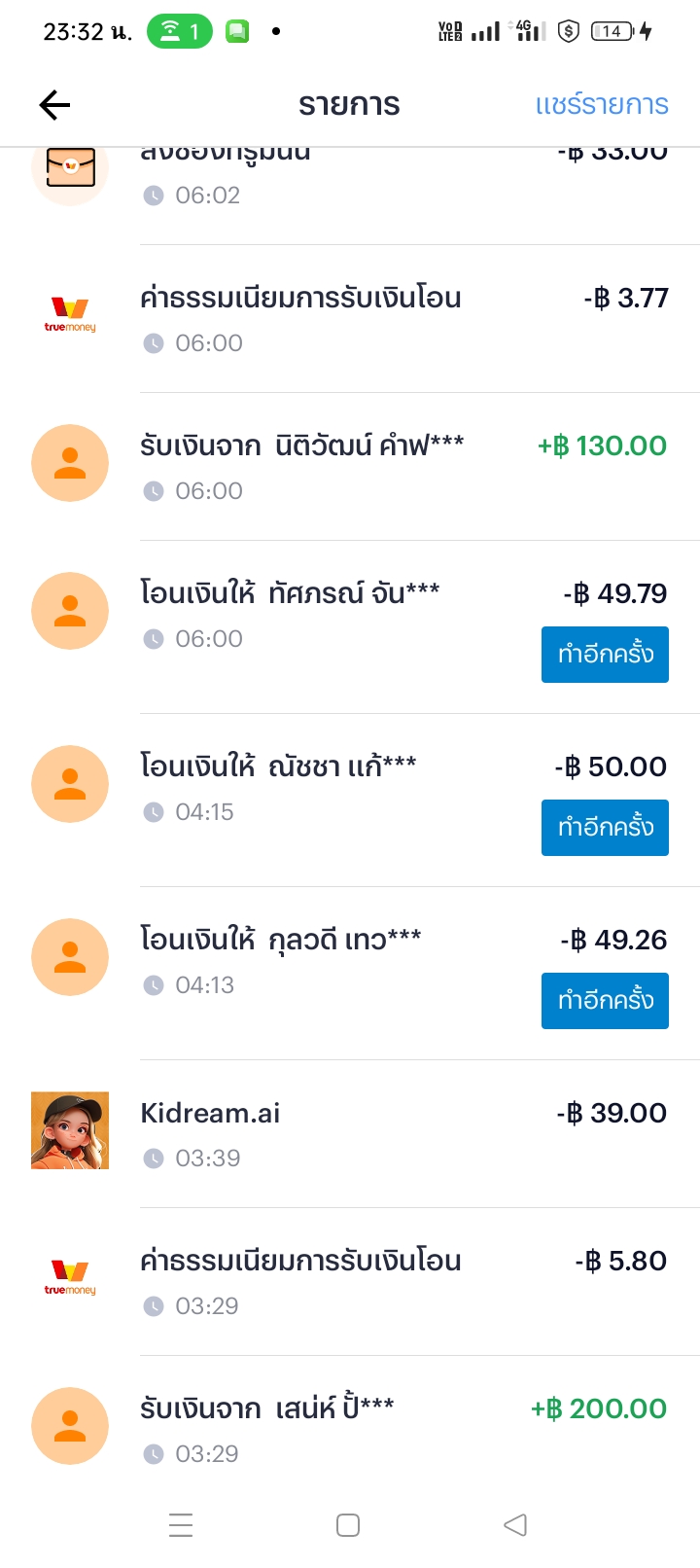Open recent apps from navigation bar
This screenshot has height=1568, width=700.
point(181,1525)
